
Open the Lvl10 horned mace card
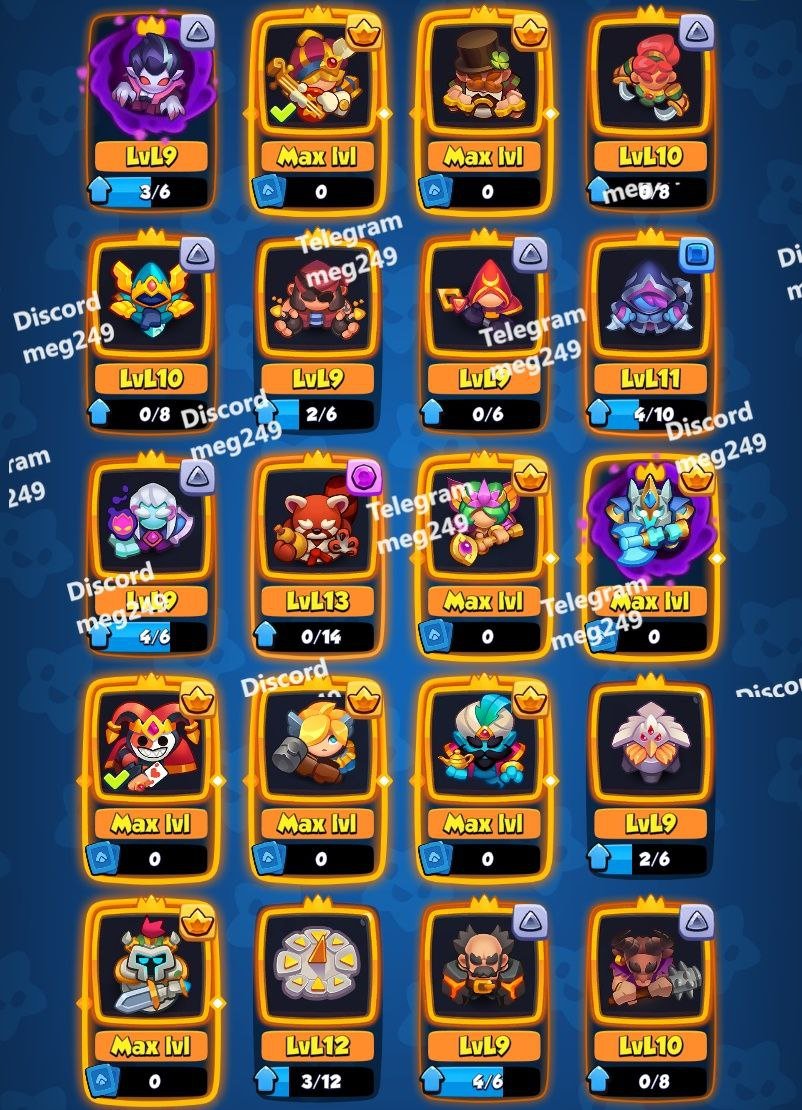(x=652, y=975)
